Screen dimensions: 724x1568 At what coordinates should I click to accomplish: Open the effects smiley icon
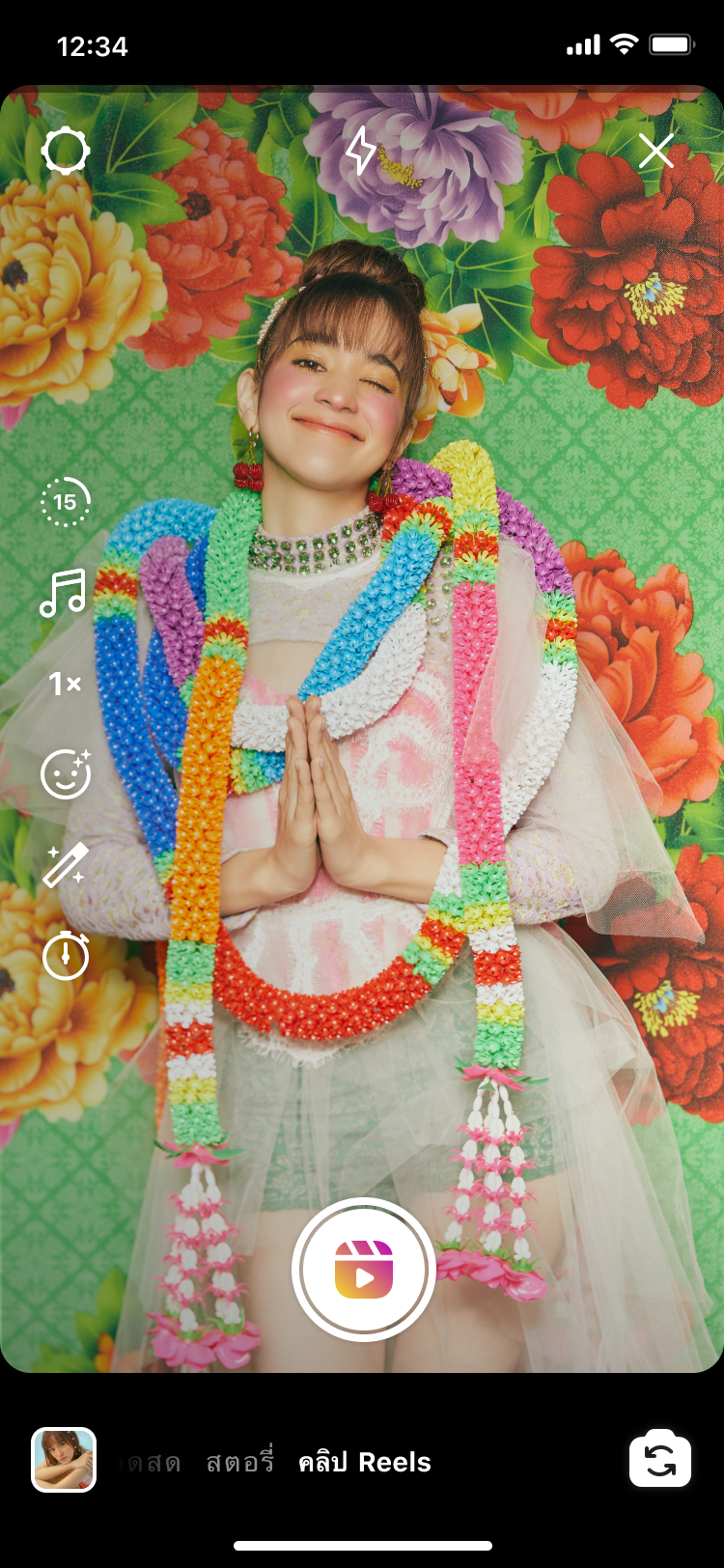click(x=66, y=774)
